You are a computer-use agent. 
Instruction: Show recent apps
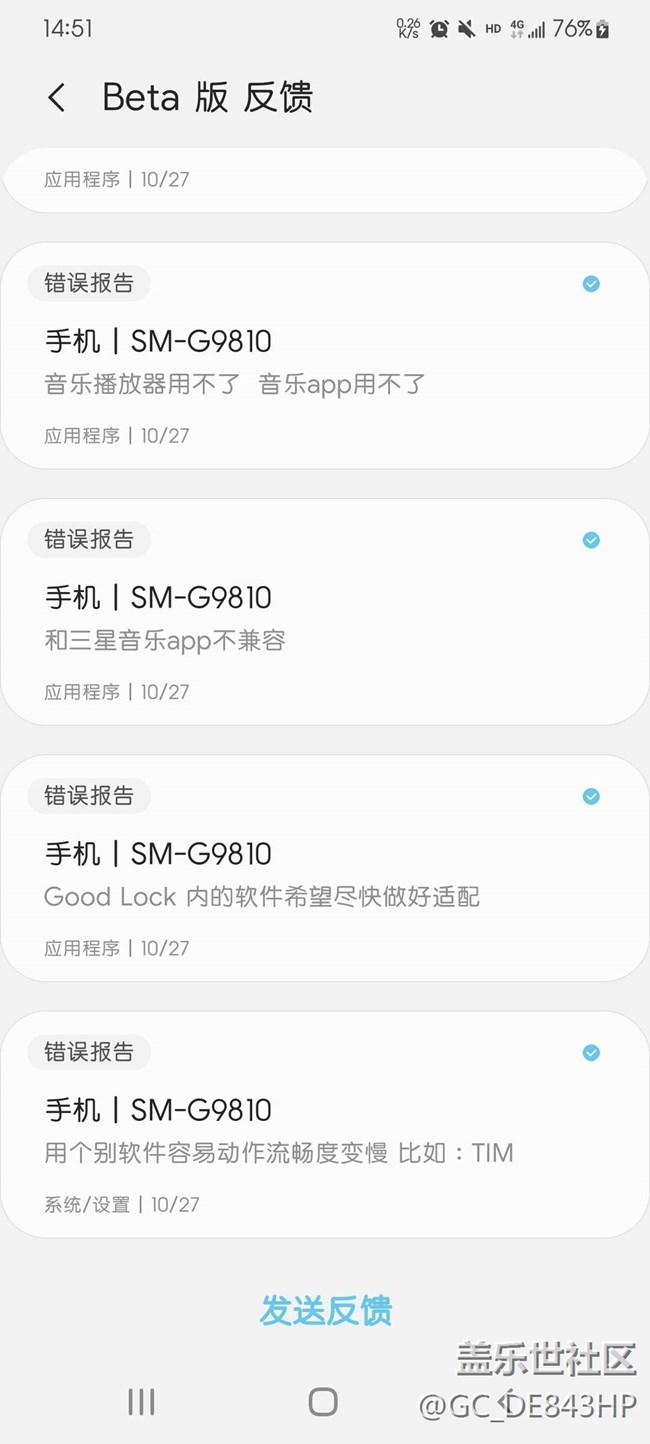point(141,1402)
